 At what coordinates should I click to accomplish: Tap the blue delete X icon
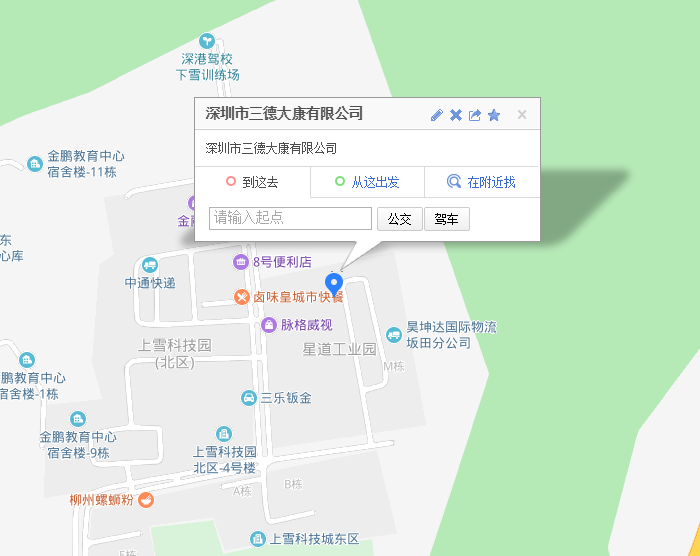(x=455, y=115)
